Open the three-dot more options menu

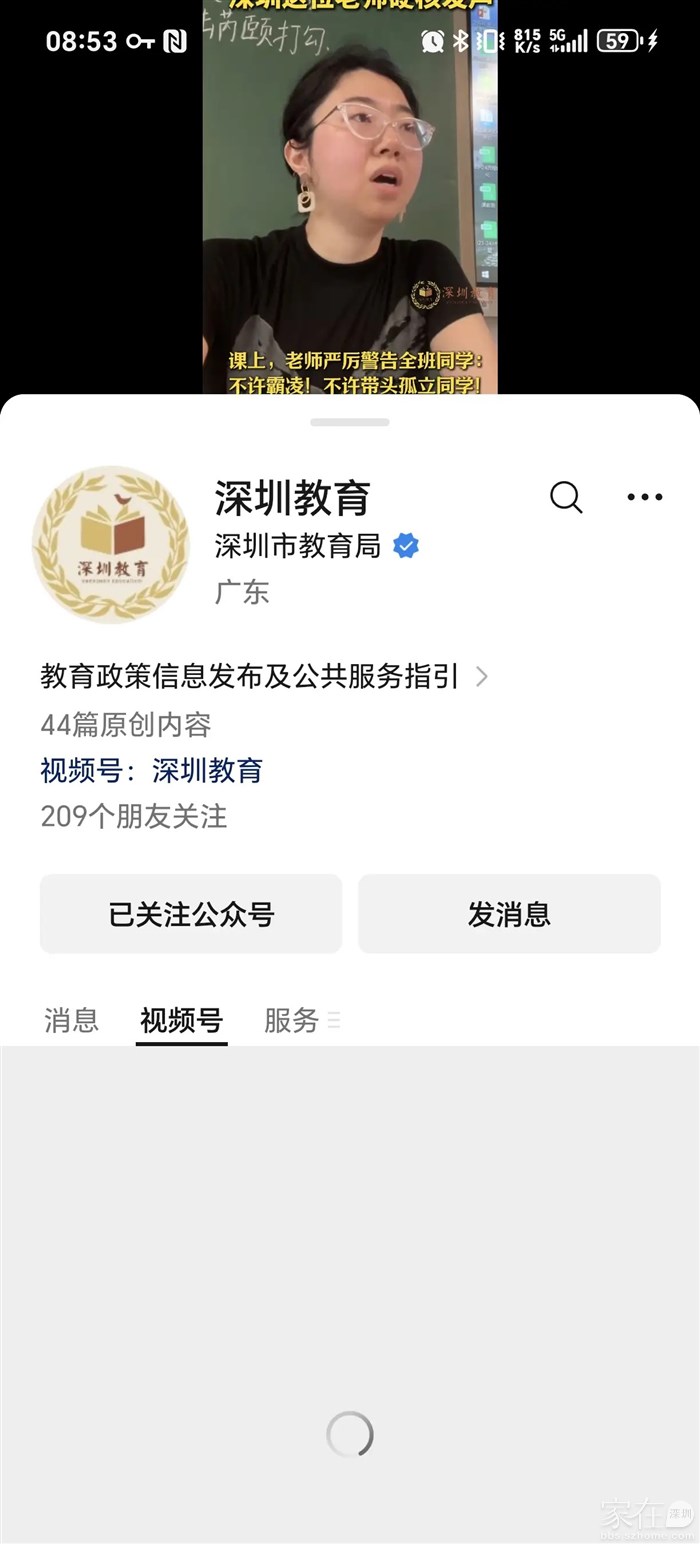tap(644, 497)
